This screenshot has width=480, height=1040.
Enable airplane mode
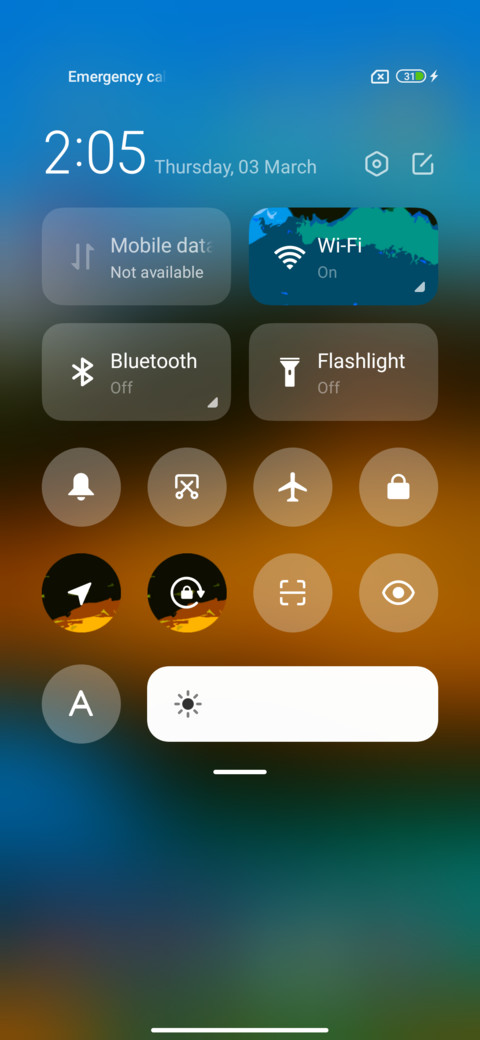tap(293, 488)
